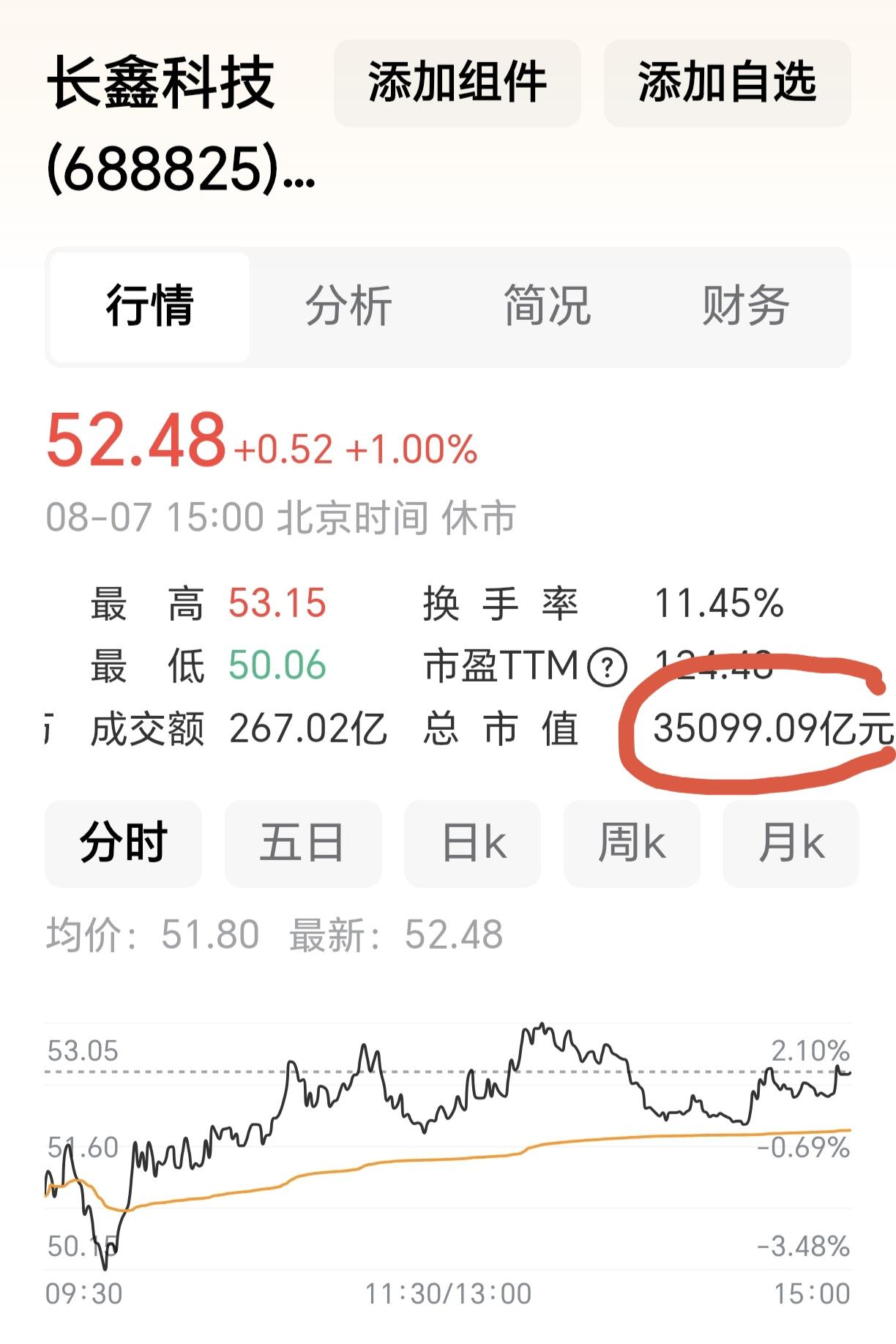
Task: Show the 日k chart
Action: [473, 843]
